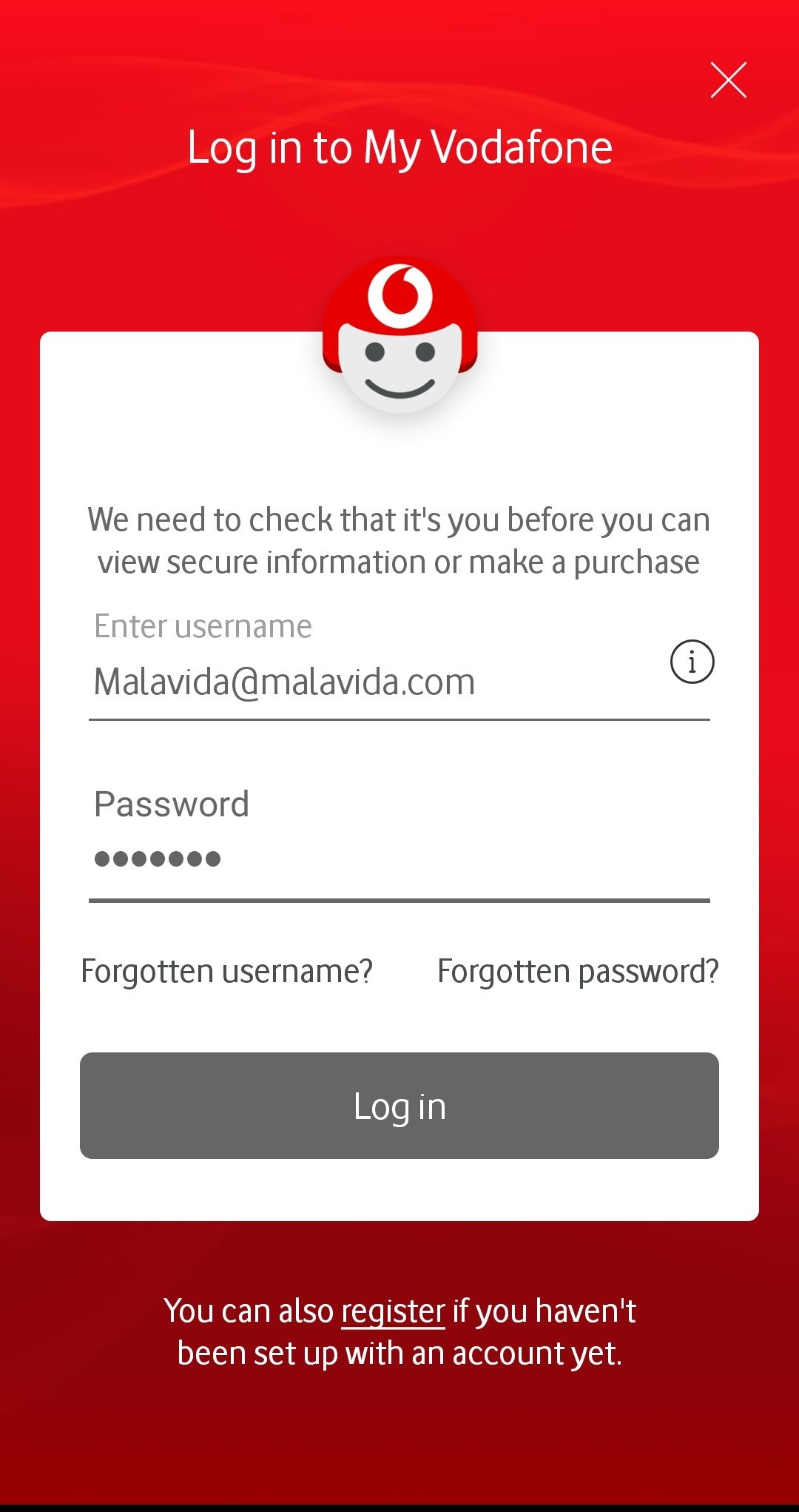
Task: Open the username info icon
Action: [692, 662]
